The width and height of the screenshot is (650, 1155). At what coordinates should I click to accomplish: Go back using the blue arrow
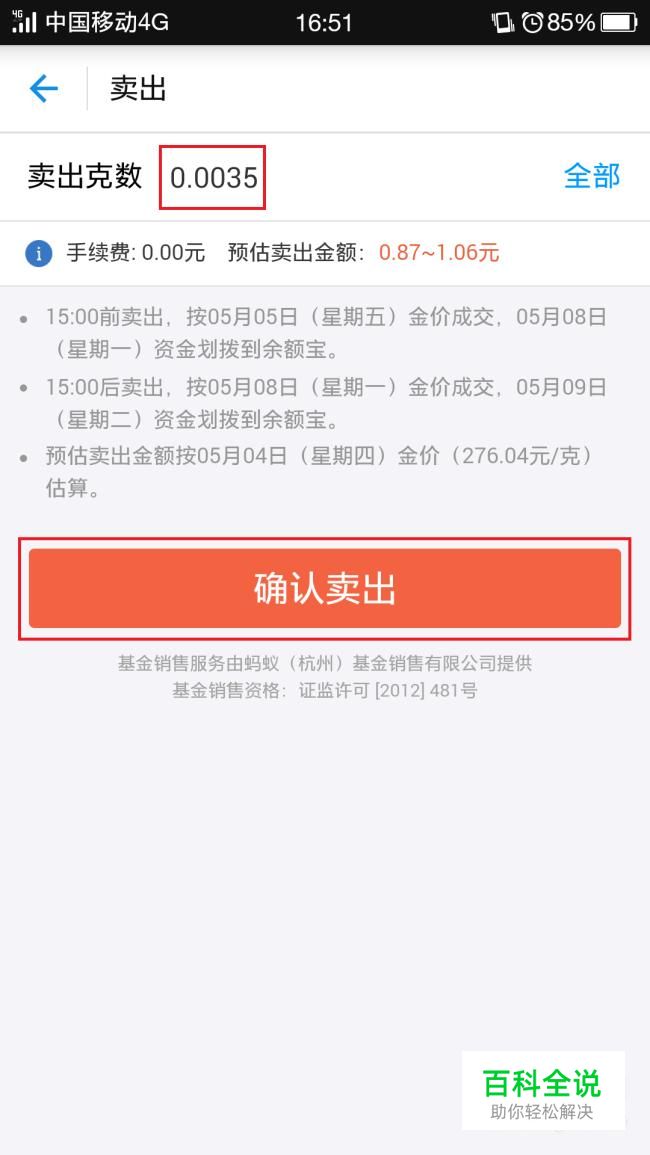(43, 89)
